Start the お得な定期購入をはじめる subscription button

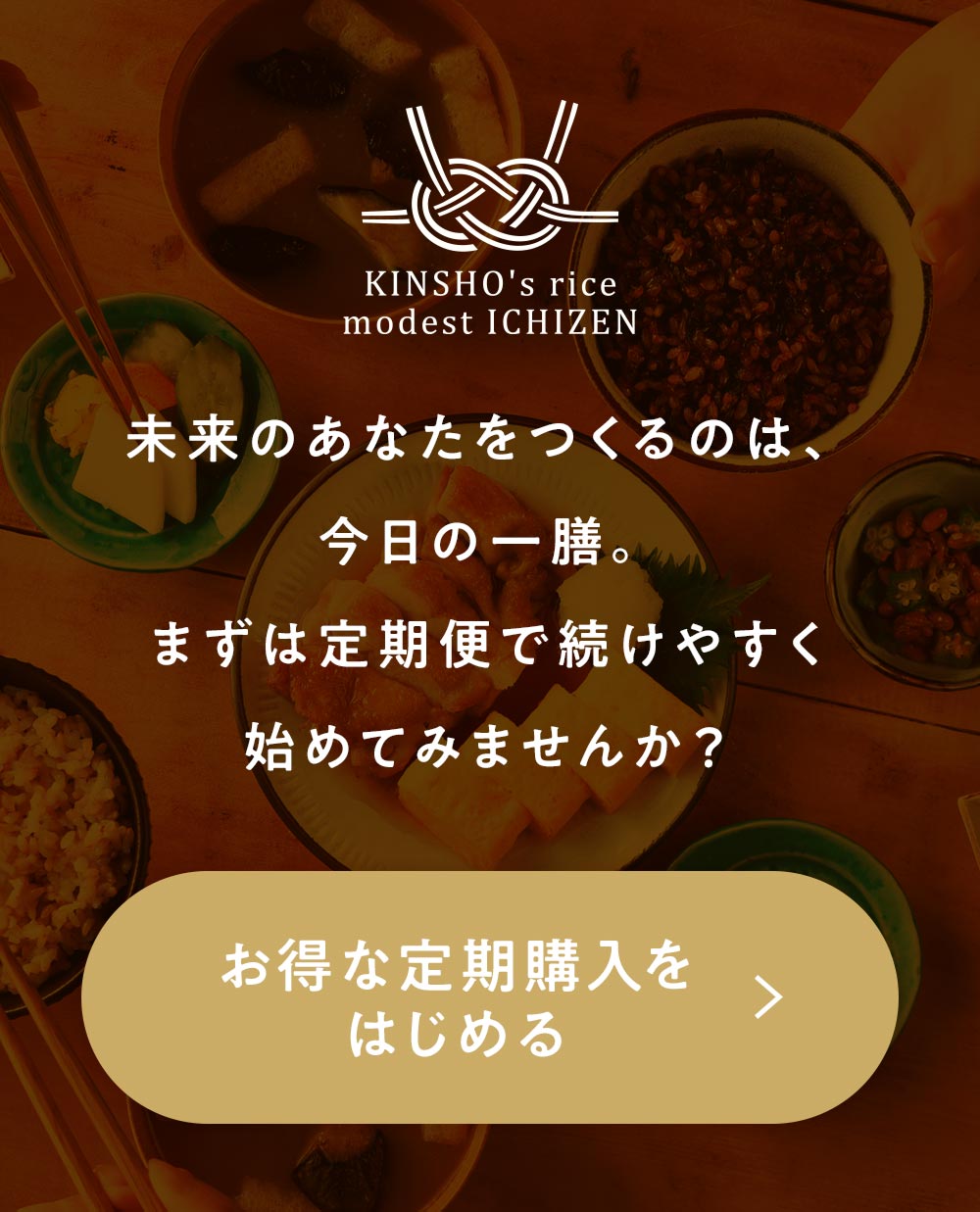click(489, 997)
